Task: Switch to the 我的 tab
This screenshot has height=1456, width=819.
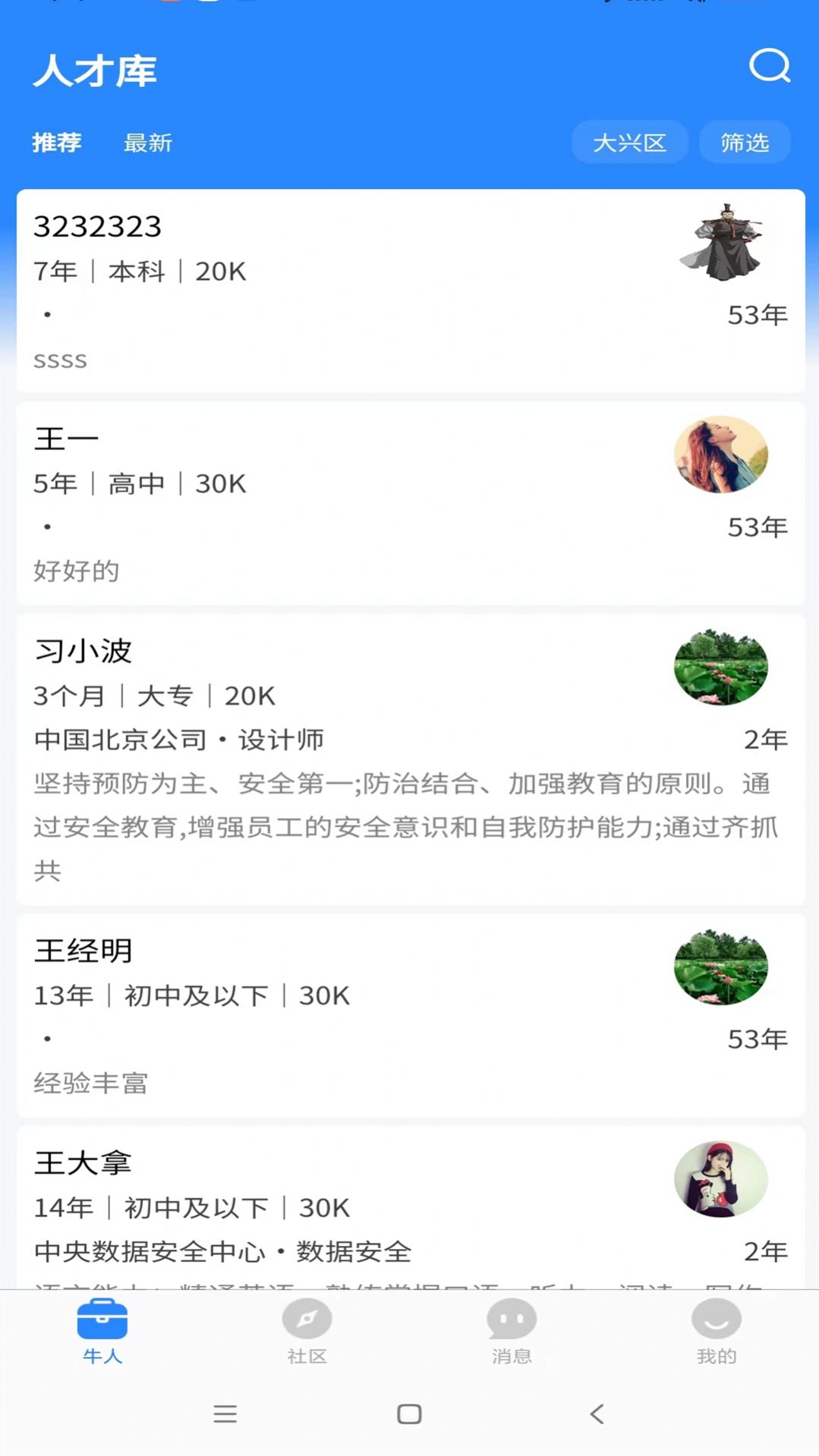Action: pos(717,1331)
